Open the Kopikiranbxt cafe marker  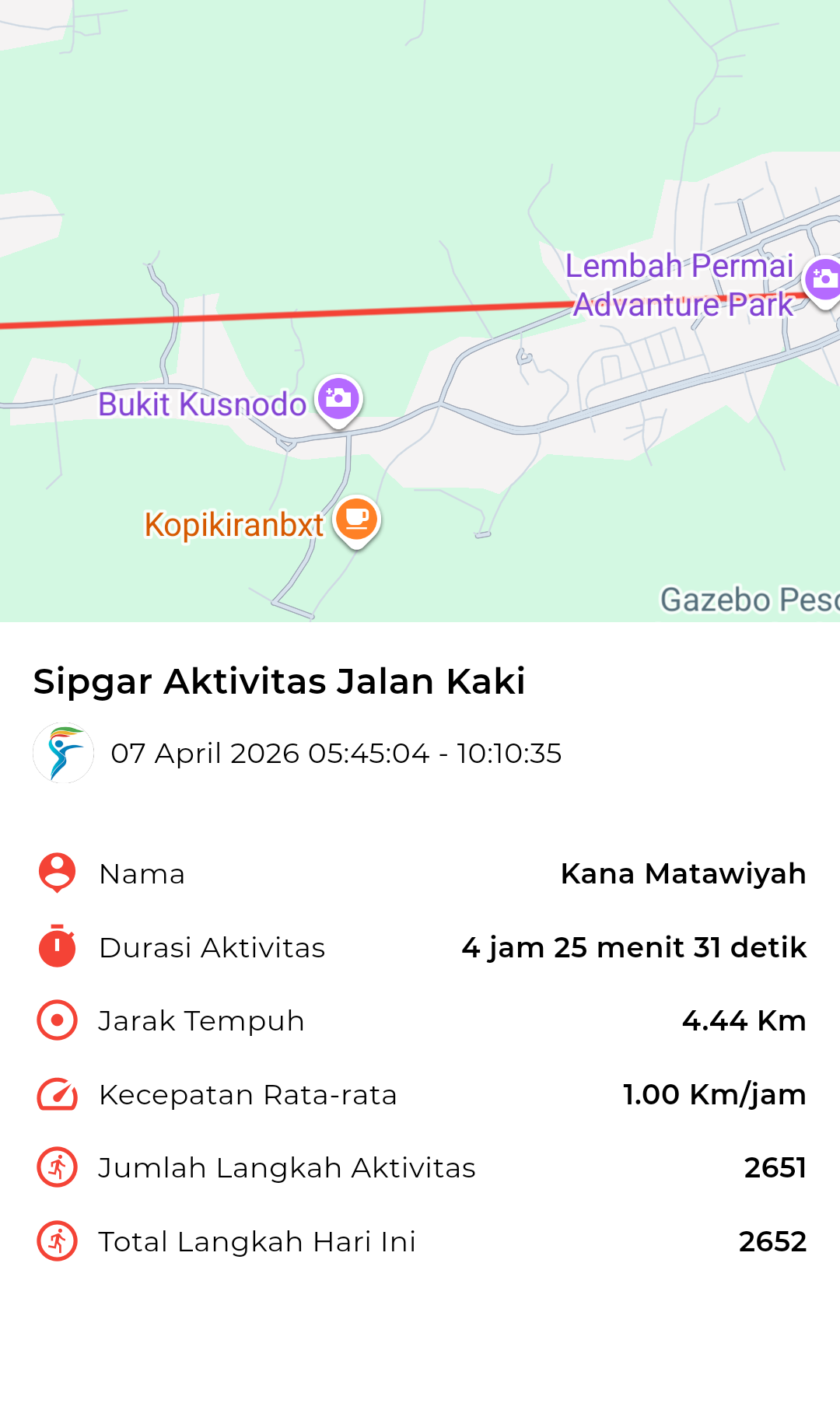click(356, 520)
